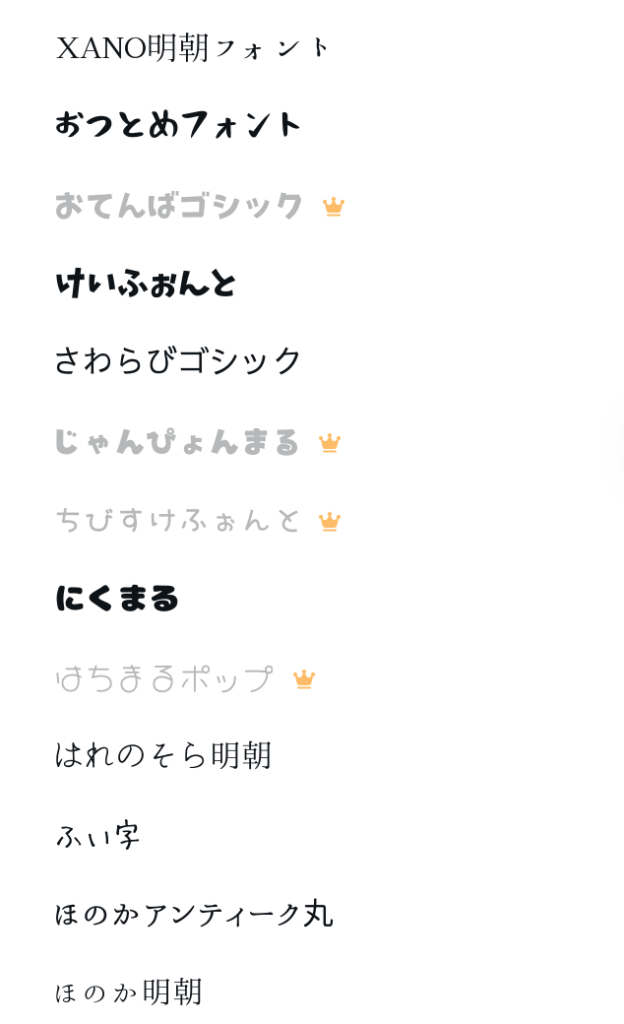Pick the premium おてんばゴシック font
The image size is (624, 1024).
click(x=179, y=205)
